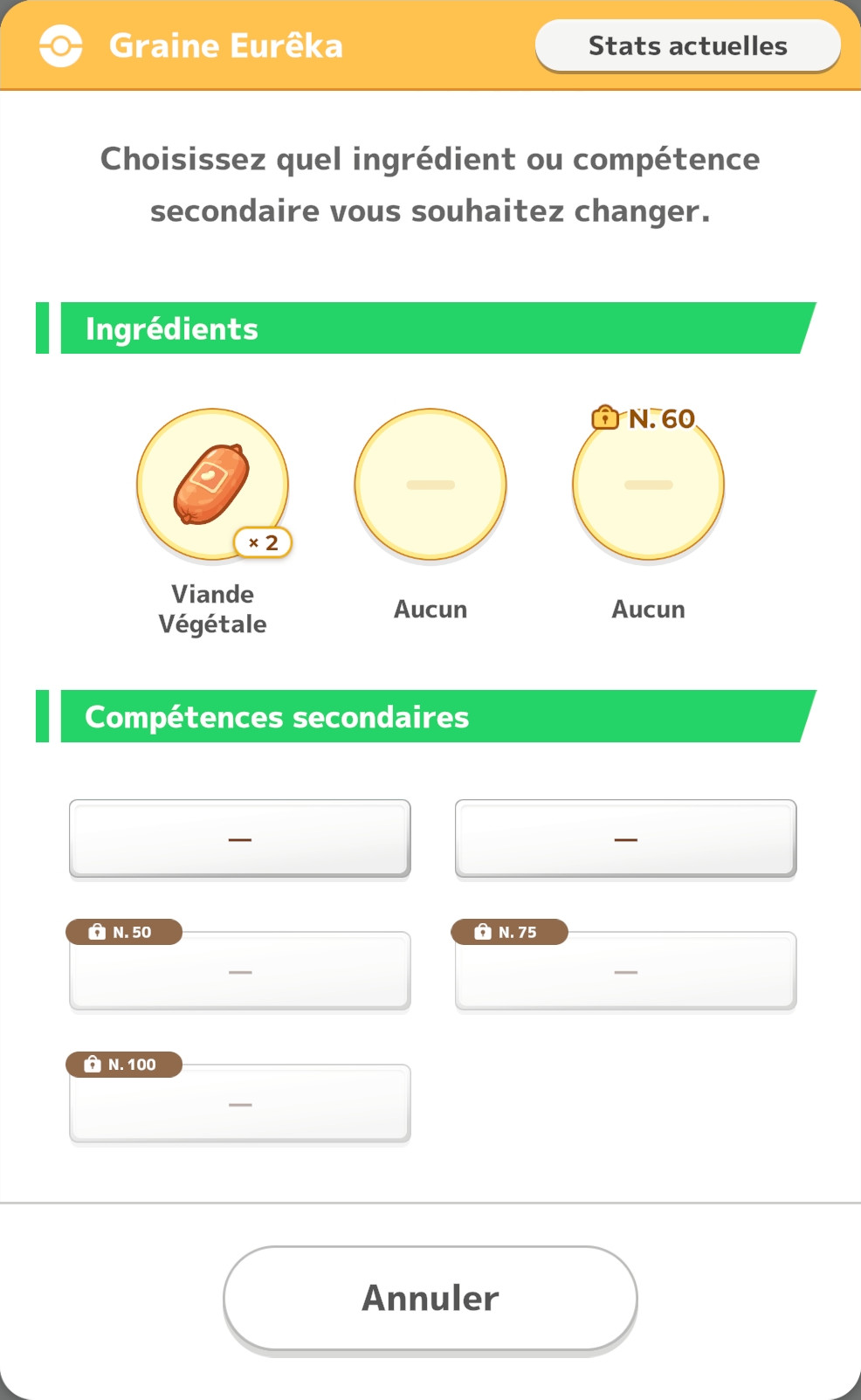Select the Viande Végétale ingredient slot
Image resolution: width=861 pixels, height=1400 pixels.
212,485
